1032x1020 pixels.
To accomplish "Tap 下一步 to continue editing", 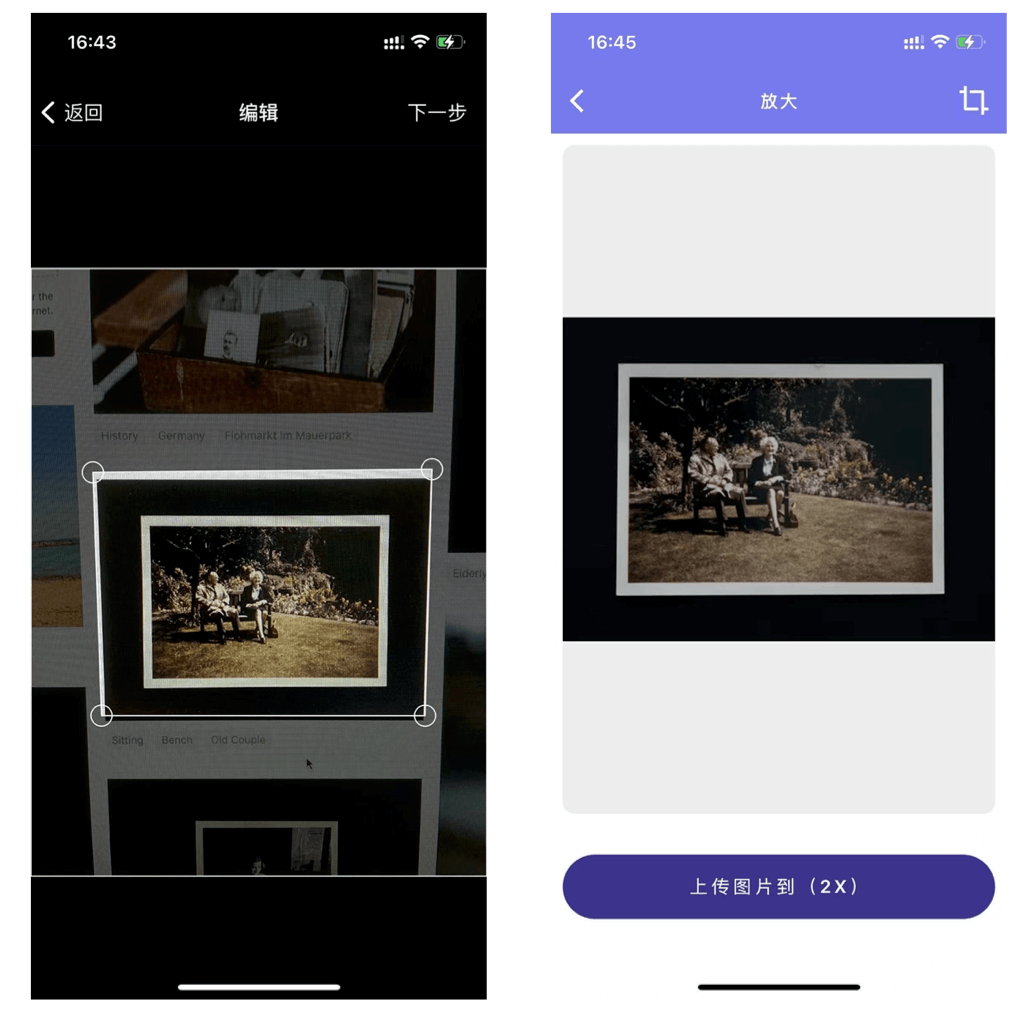I will 437,113.
